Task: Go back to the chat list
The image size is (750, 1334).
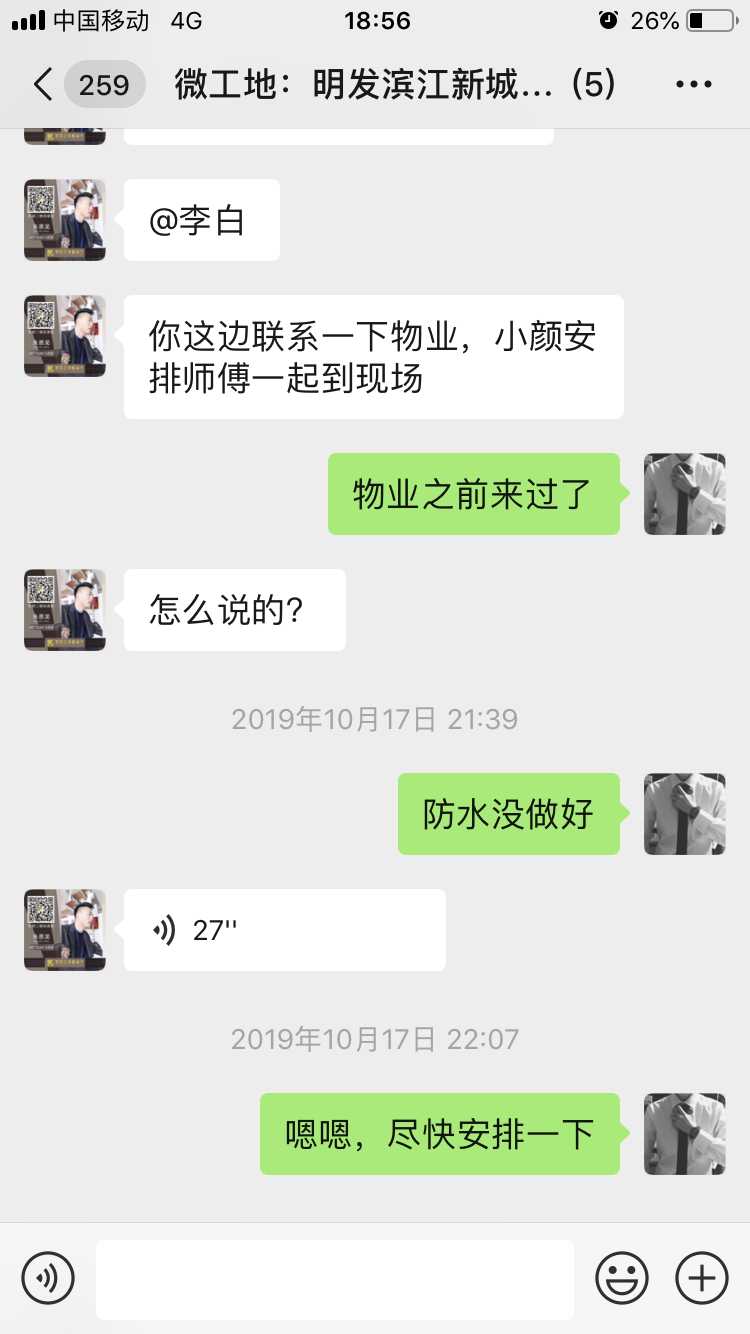Action: (x=42, y=85)
